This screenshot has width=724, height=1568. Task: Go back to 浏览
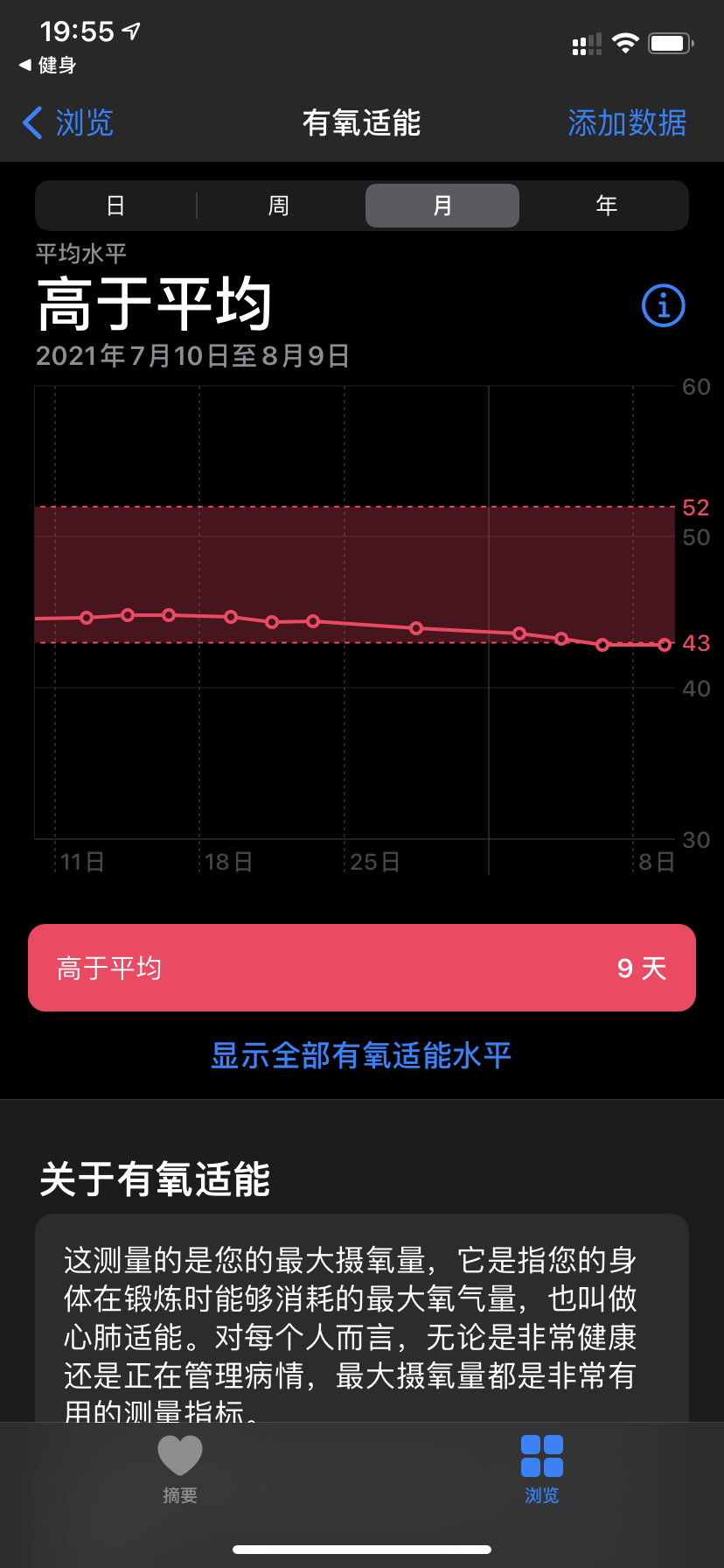point(68,123)
